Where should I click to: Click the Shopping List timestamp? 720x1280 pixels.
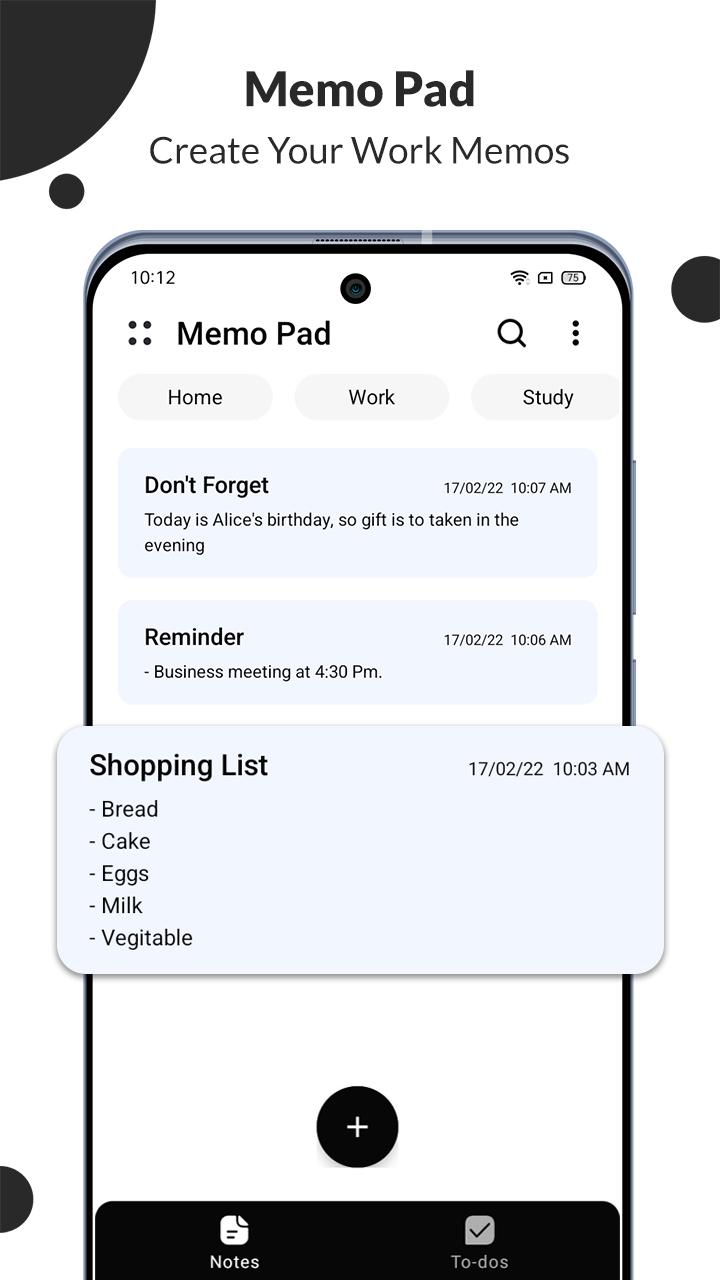pyautogui.click(x=548, y=769)
